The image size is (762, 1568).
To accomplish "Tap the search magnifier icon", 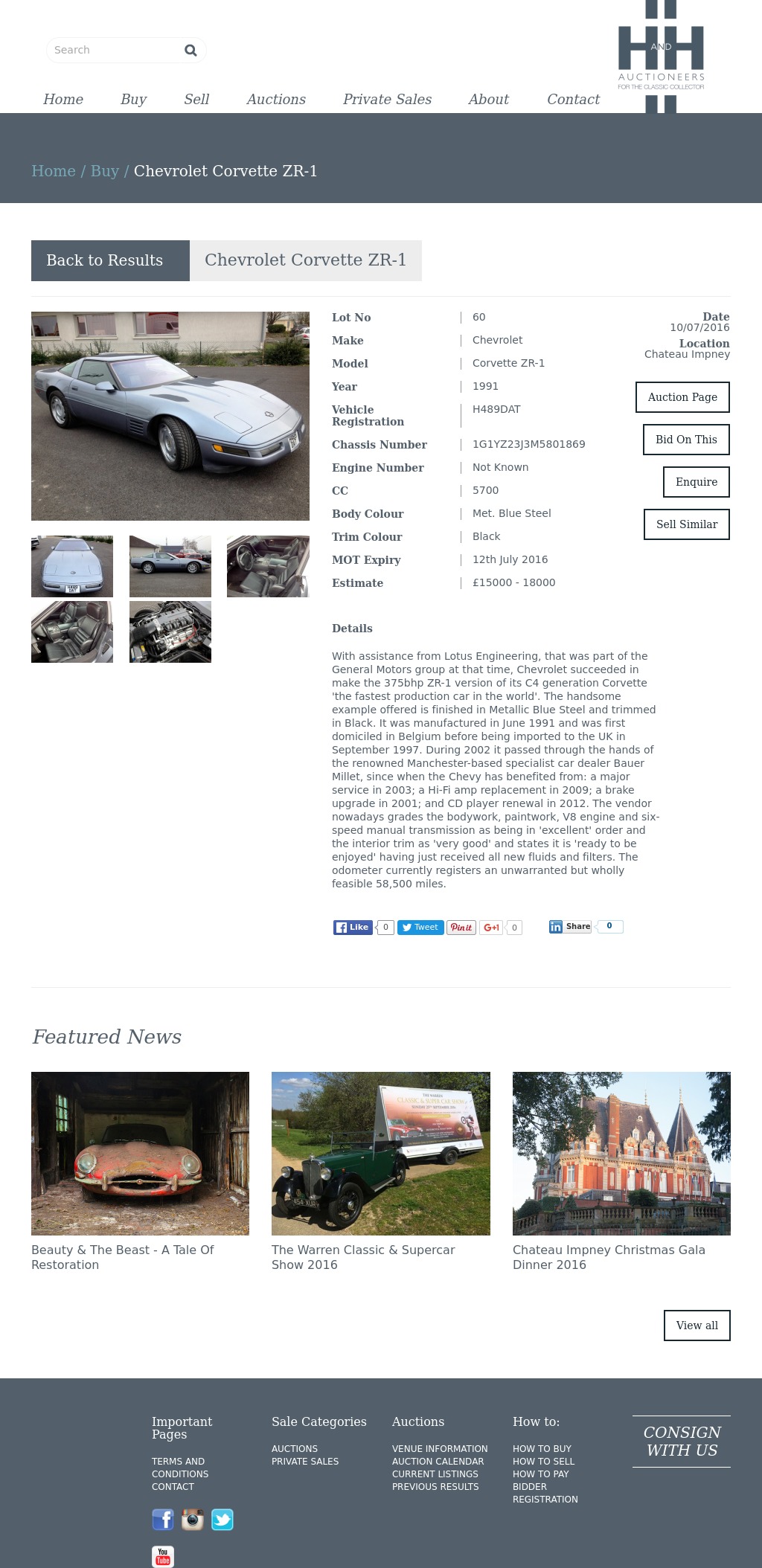I will pos(190,50).
